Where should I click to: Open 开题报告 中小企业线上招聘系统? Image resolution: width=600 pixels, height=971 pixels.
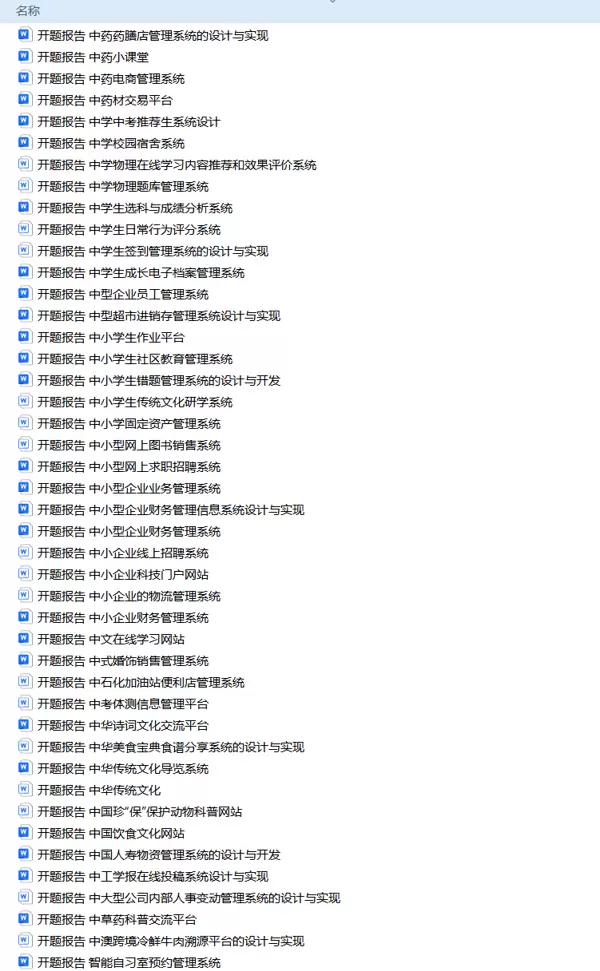(122, 553)
